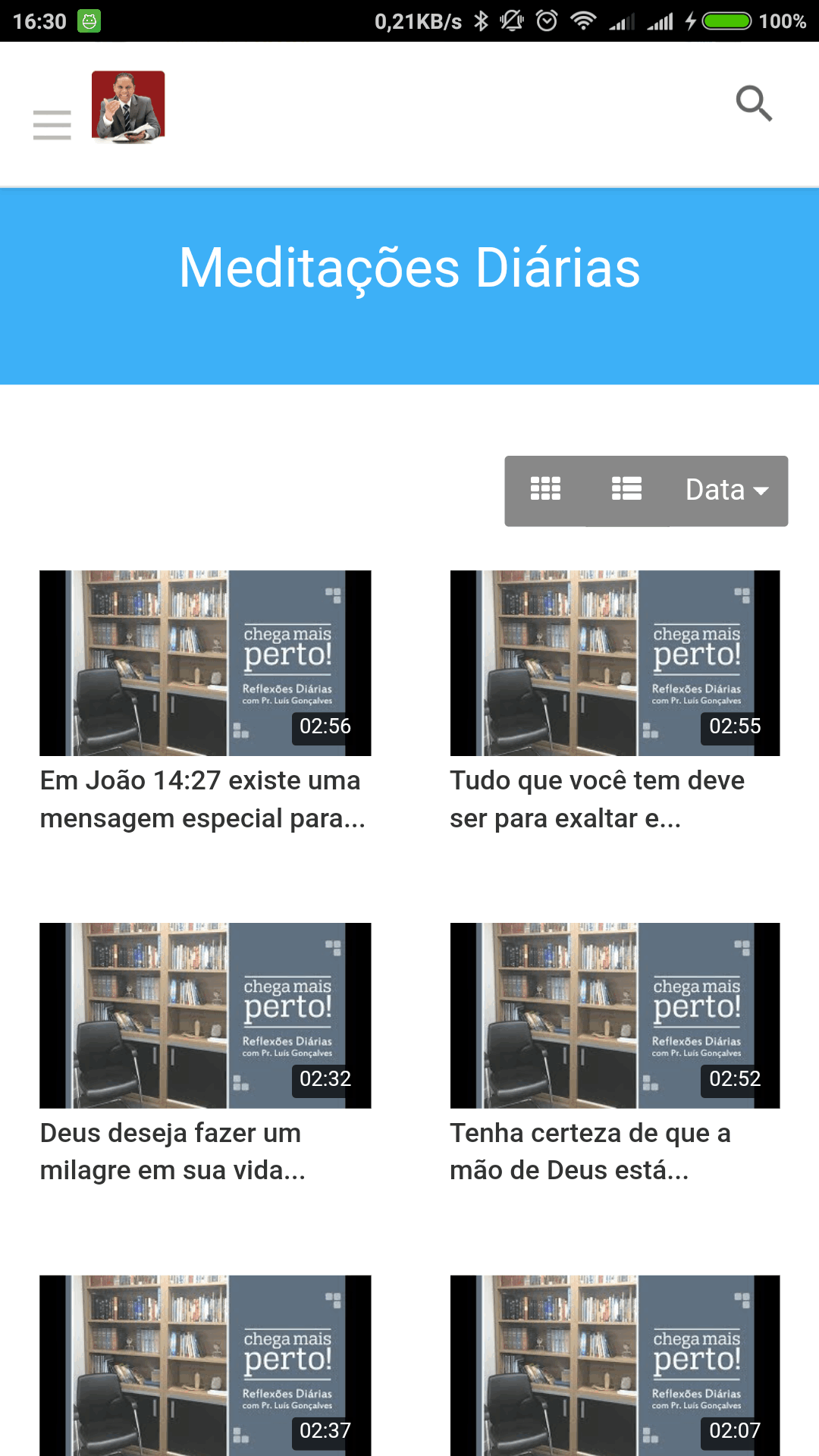Play the 02:07 video
The height and width of the screenshot is (1456, 819).
[615, 1365]
